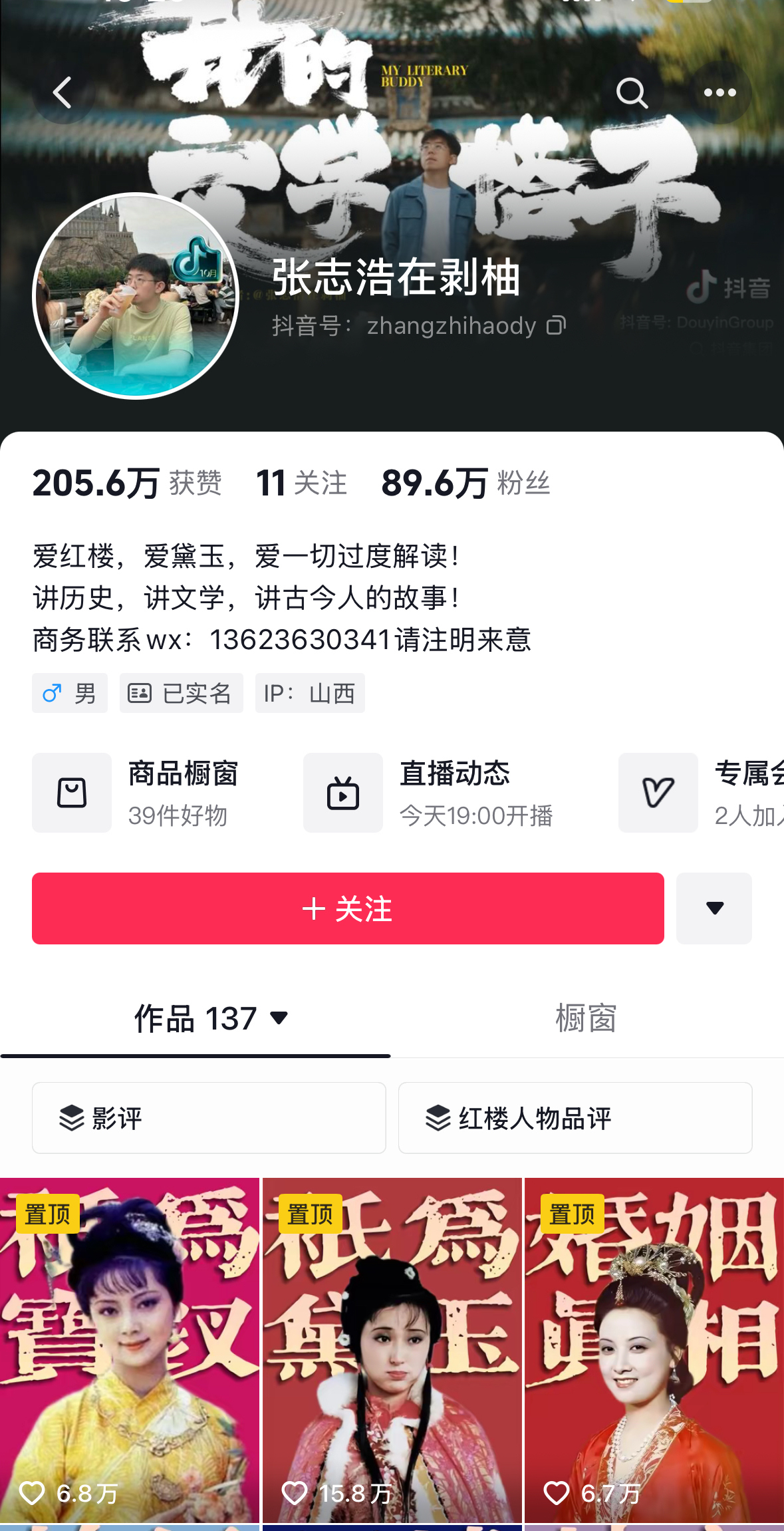784x1531 pixels.
Task: Switch to the 橱窗 tab
Action: pyautogui.click(x=586, y=1019)
